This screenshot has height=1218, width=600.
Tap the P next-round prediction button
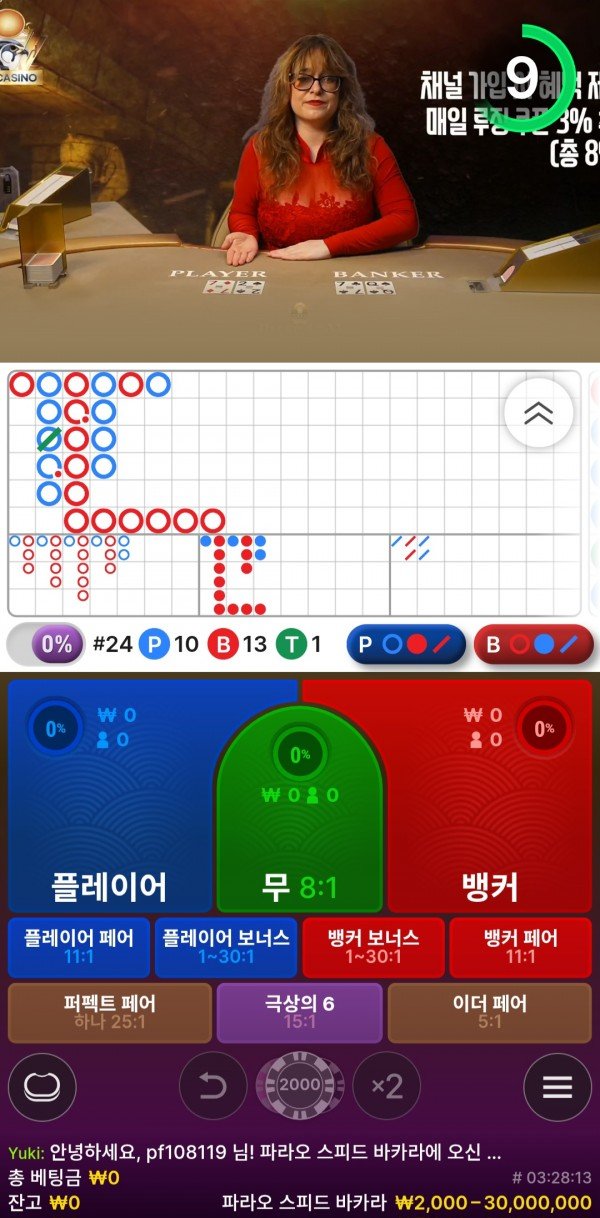(x=406, y=645)
